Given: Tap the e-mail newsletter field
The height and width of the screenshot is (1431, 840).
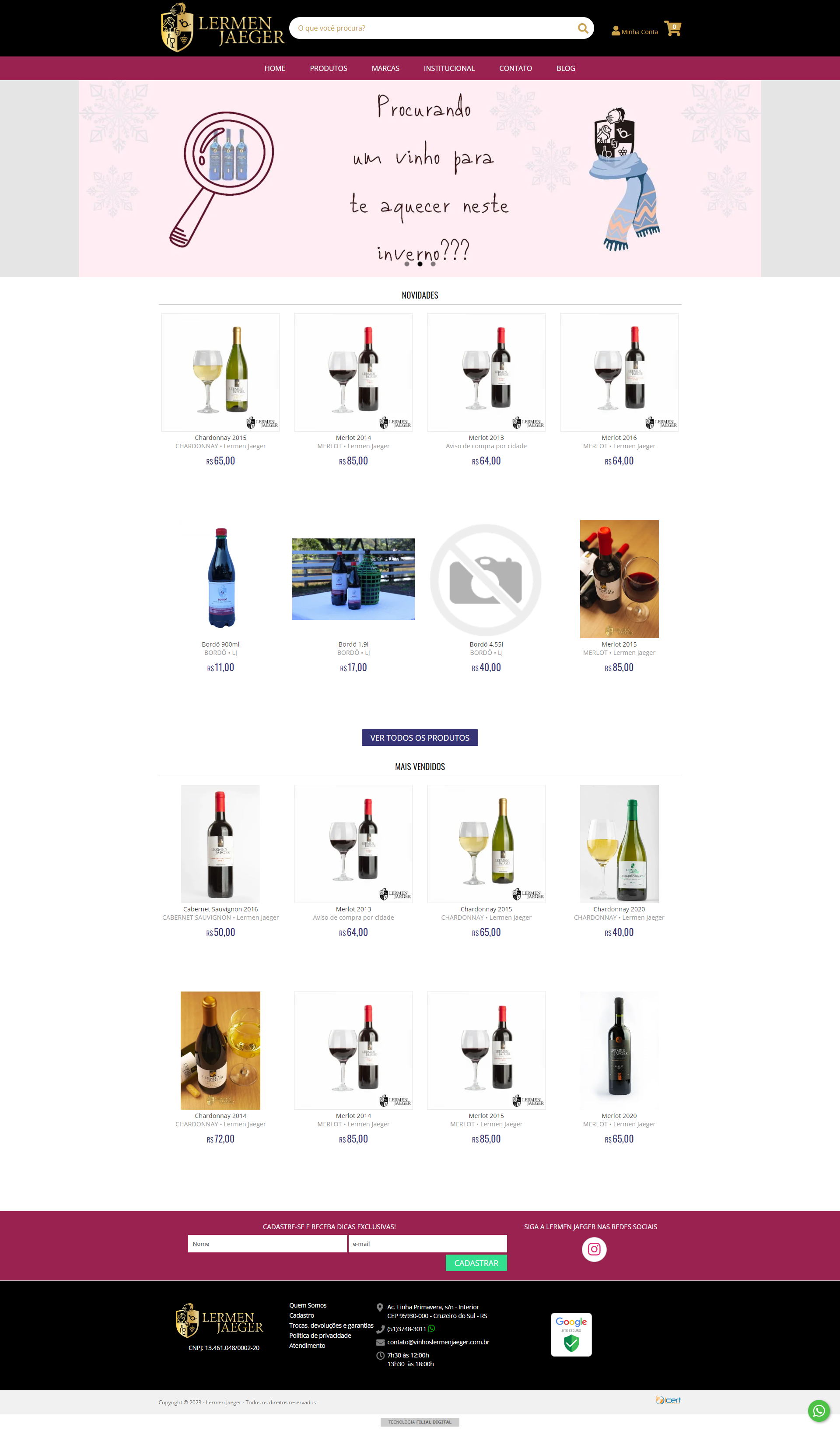Looking at the screenshot, I should 427,1244.
